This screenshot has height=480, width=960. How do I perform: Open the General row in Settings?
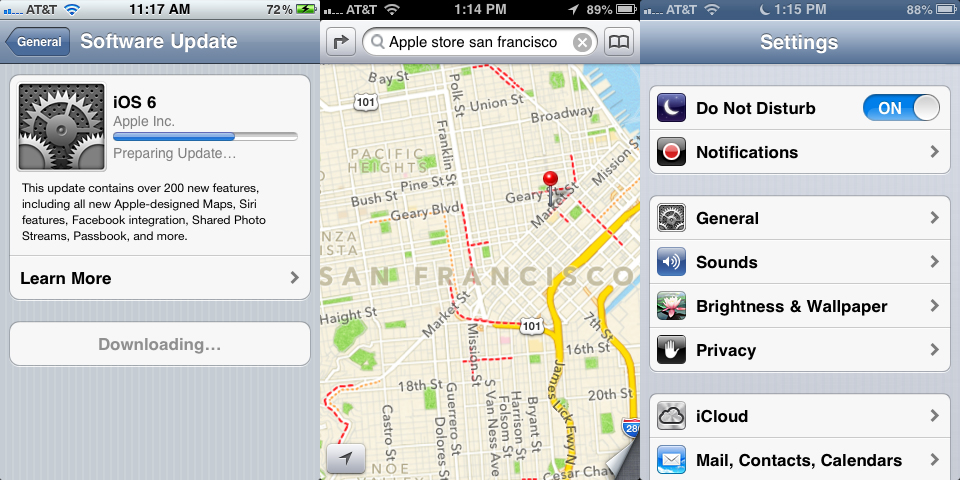tap(800, 218)
